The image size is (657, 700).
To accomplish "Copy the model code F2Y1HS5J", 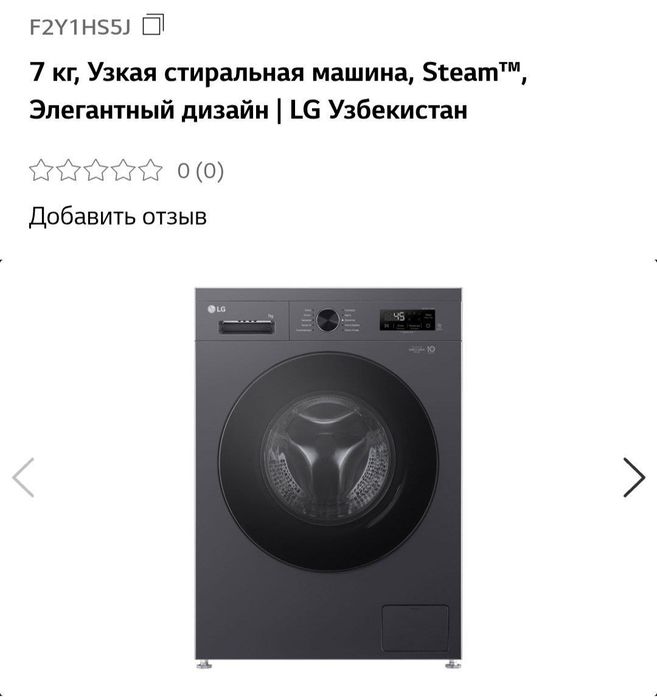I will pyautogui.click(x=153, y=26).
